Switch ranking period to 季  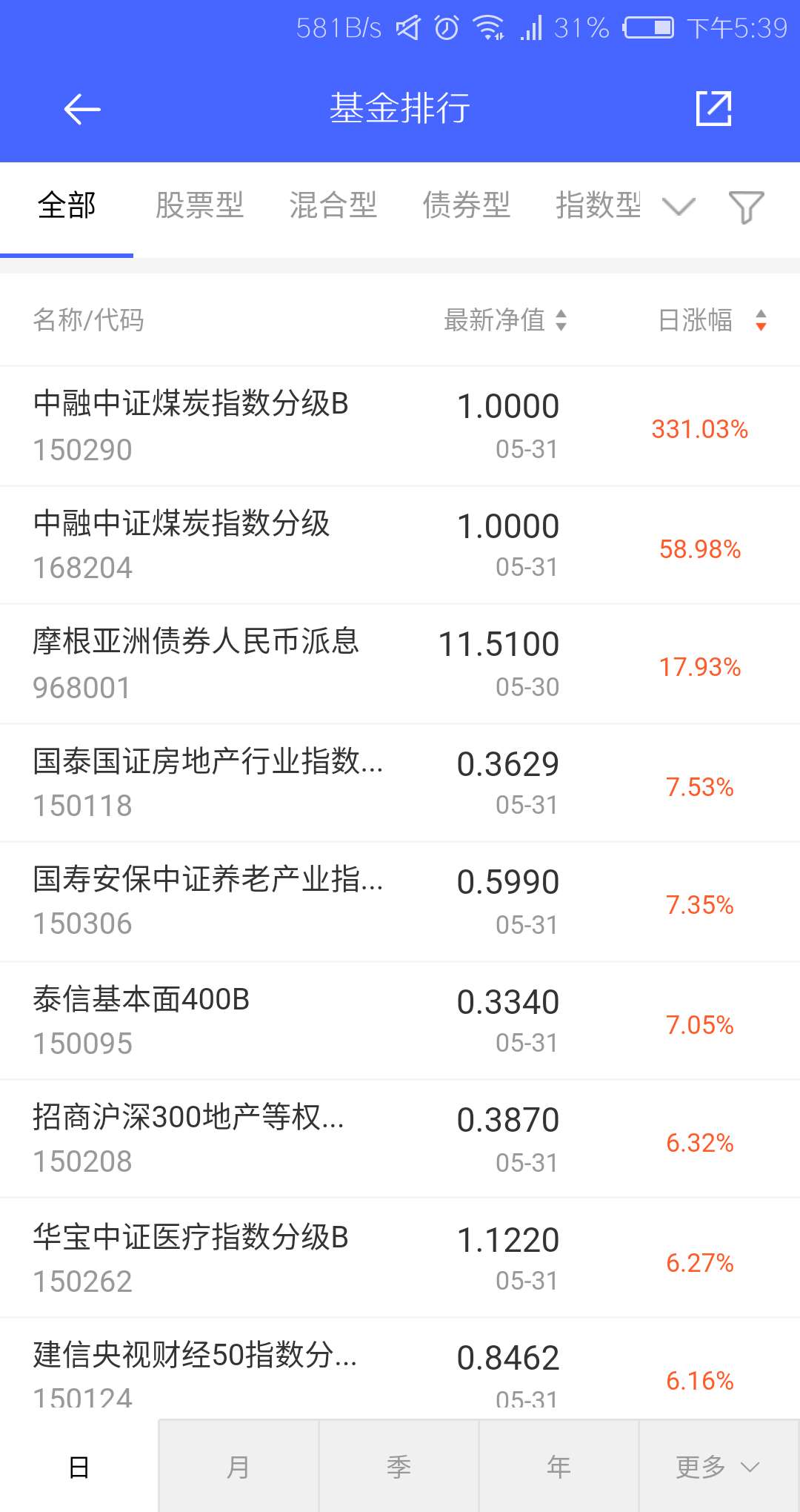399,1466
